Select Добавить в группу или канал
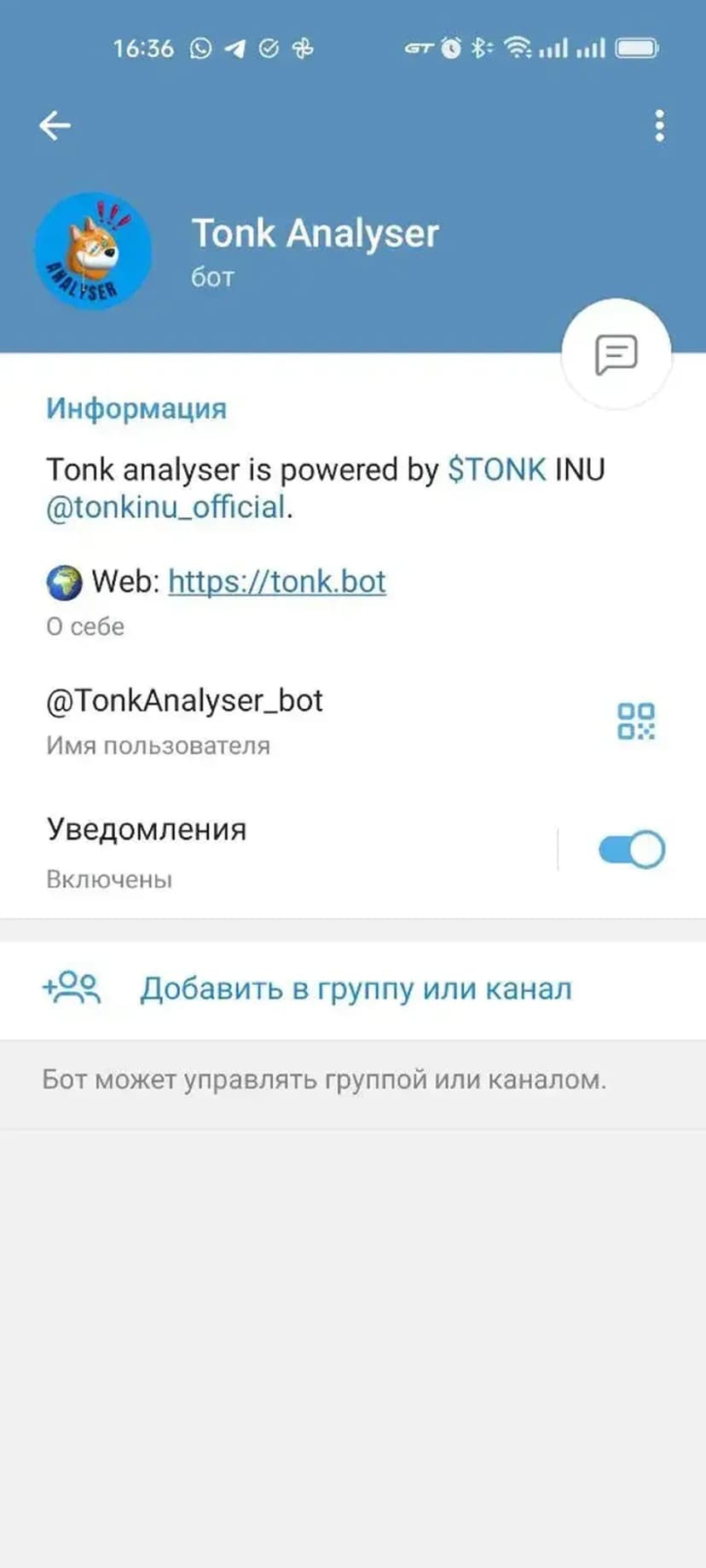The height and width of the screenshot is (1568, 706). pos(356,989)
